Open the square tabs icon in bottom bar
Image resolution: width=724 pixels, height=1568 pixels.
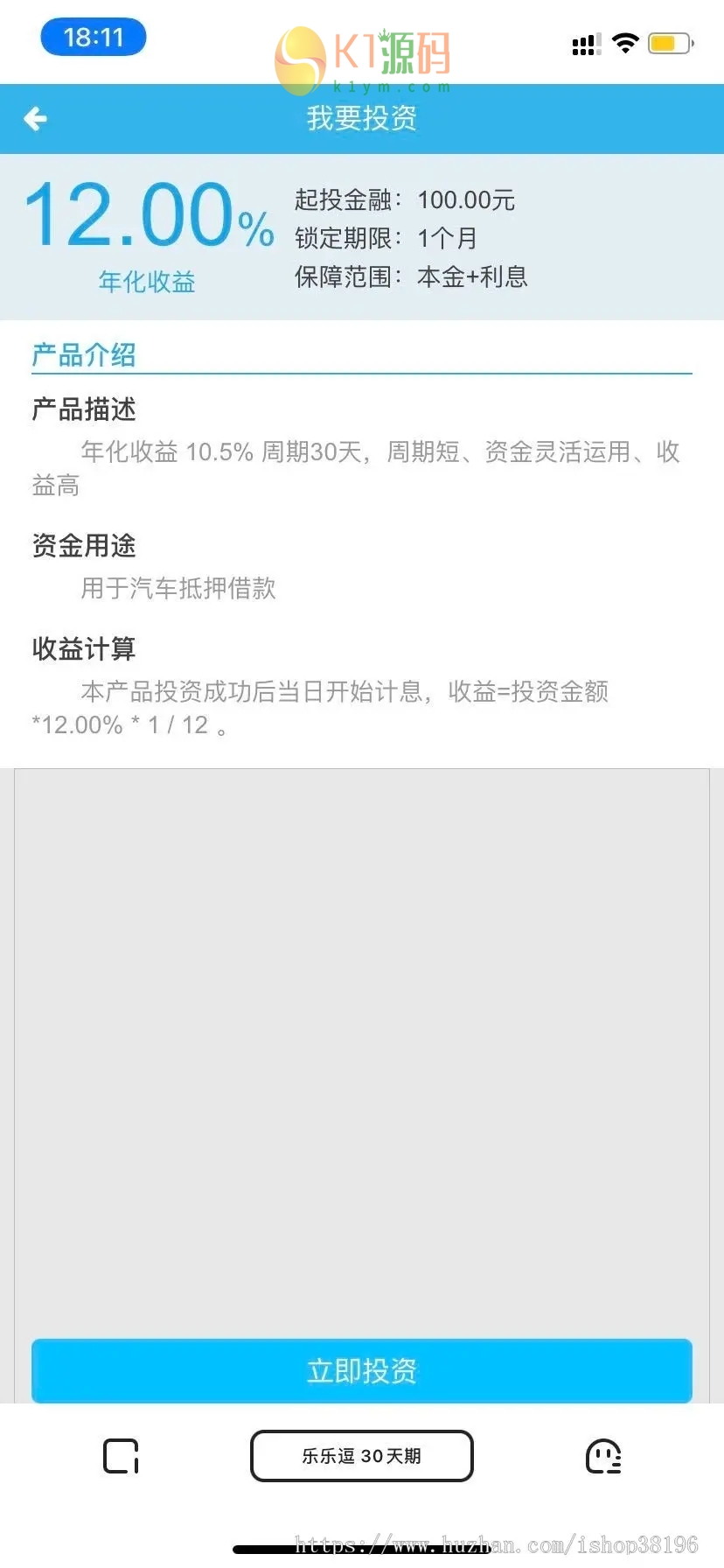(121, 1456)
